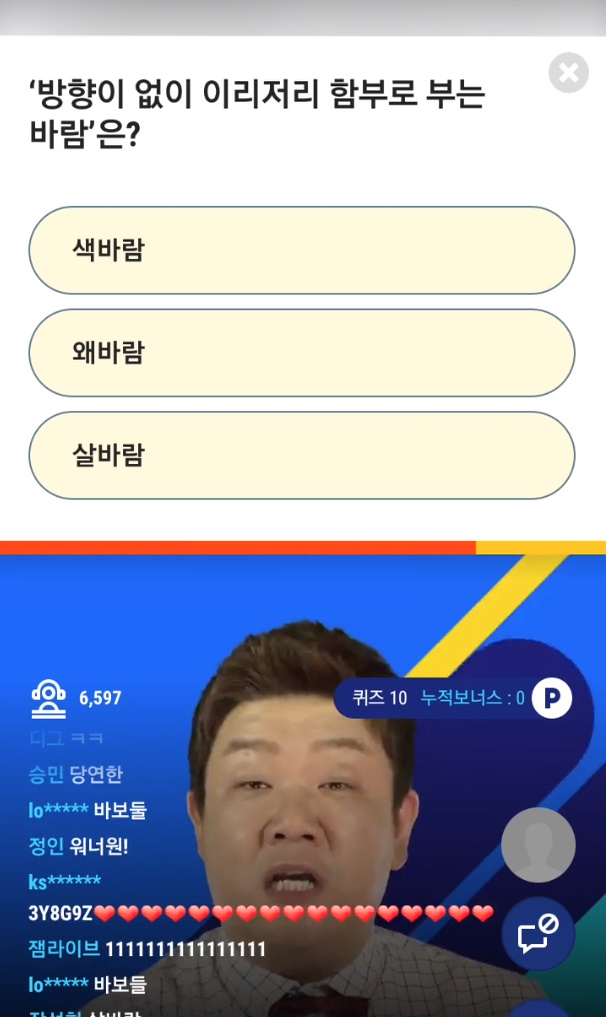Select the answer 색바람

tap(301, 250)
